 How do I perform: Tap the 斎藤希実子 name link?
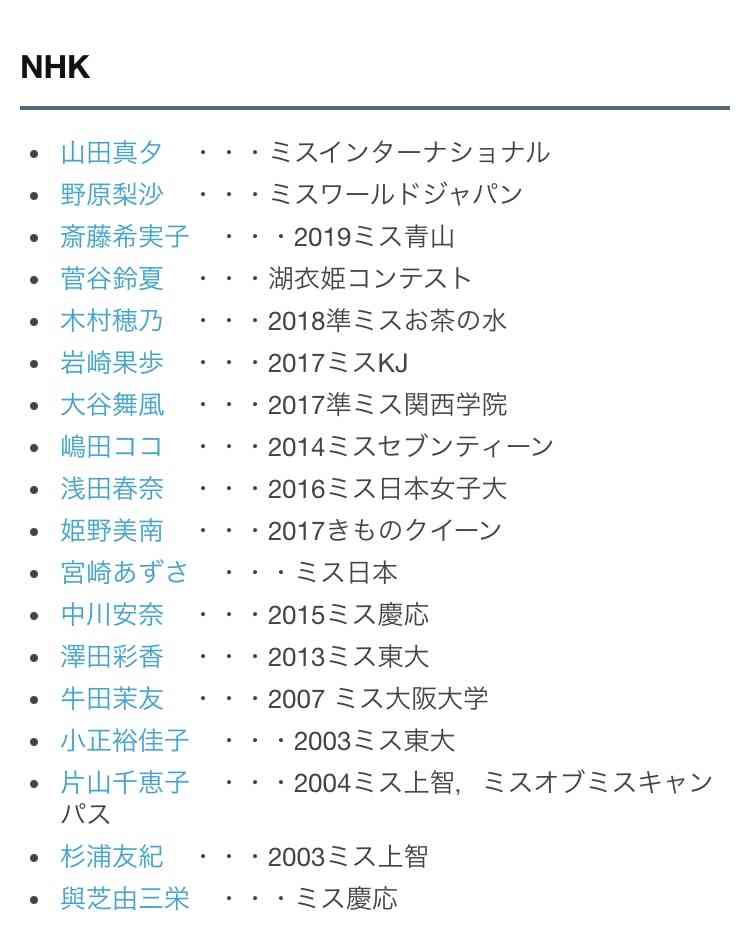point(124,237)
